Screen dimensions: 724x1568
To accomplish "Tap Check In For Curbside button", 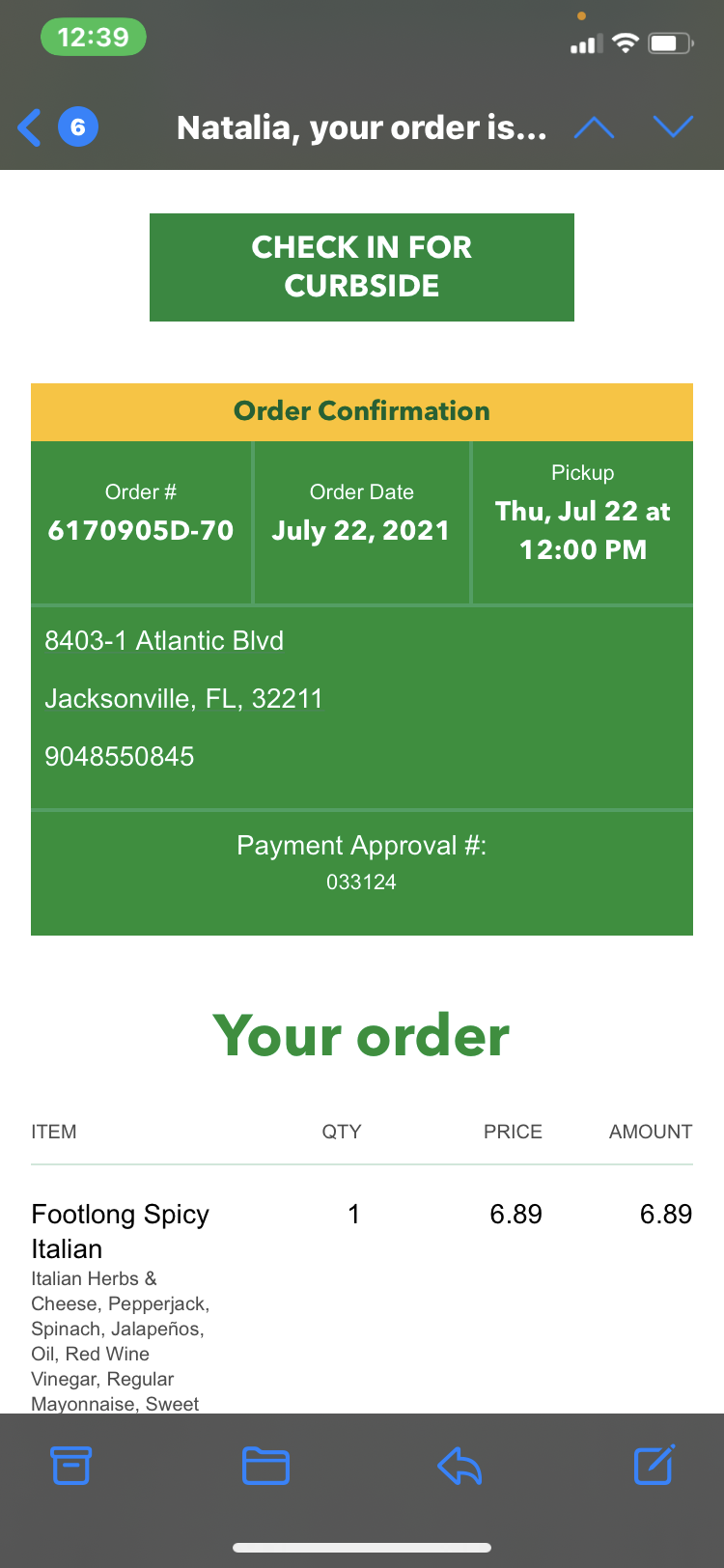I will (362, 267).
